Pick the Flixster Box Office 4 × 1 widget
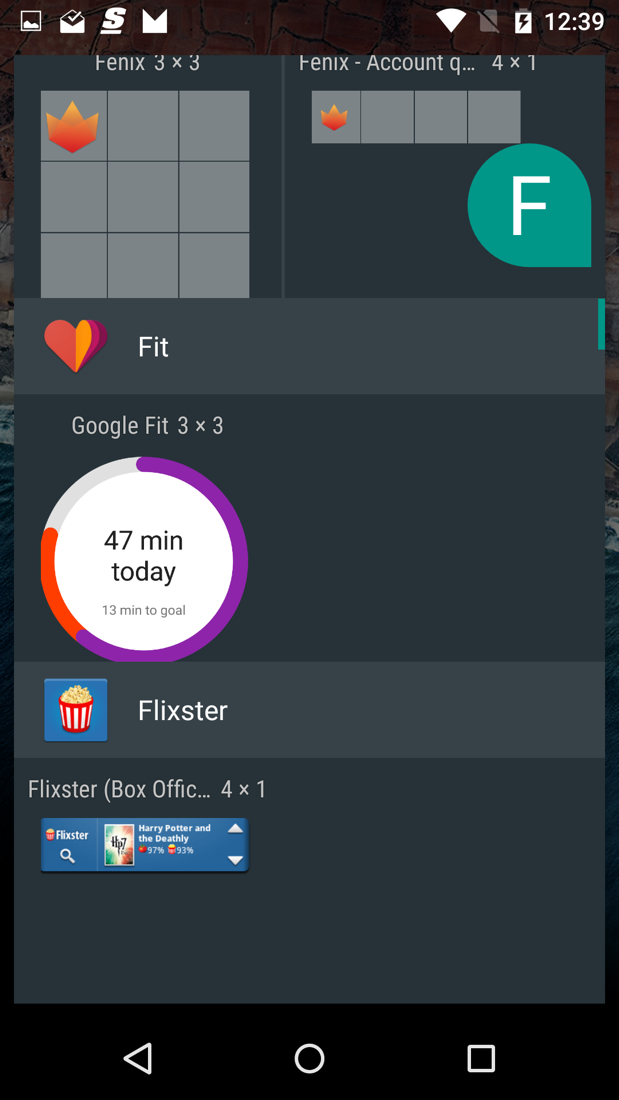The width and height of the screenshot is (619, 1100). (145, 845)
